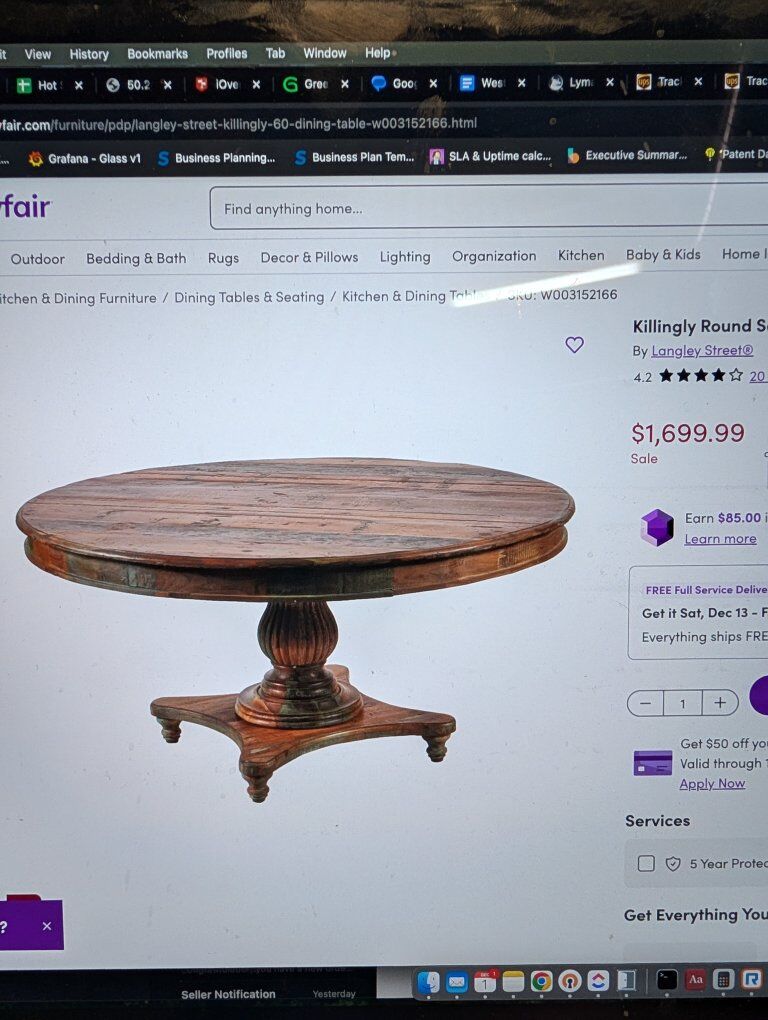
Task: Open the Baby & Kids category
Action: pos(663,255)
